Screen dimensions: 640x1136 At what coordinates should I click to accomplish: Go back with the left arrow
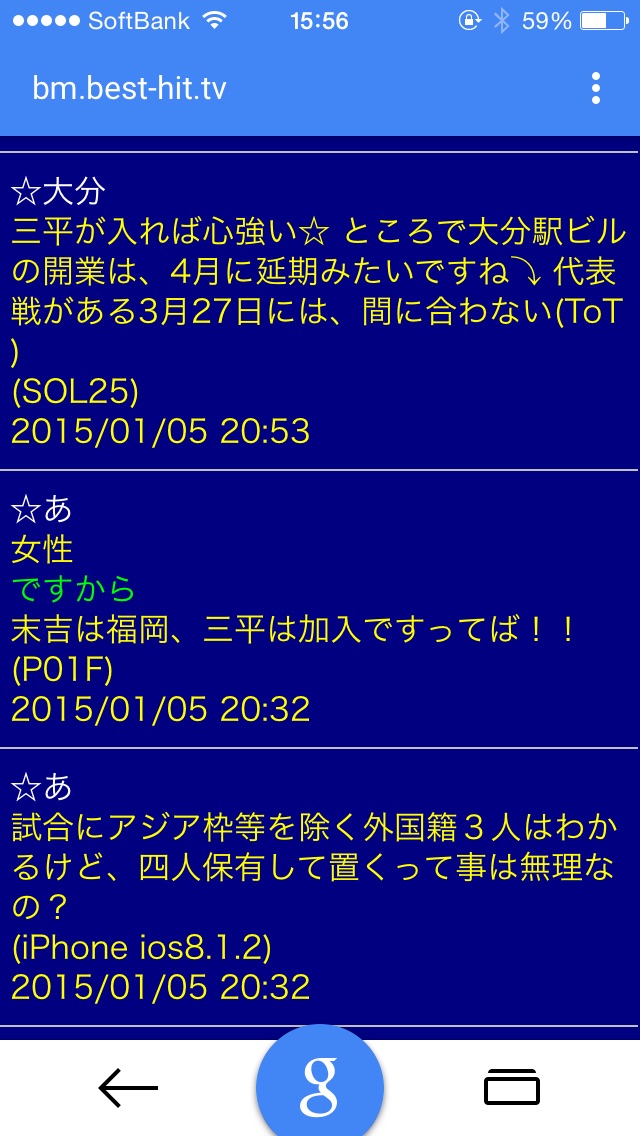tap(128, 1087)
